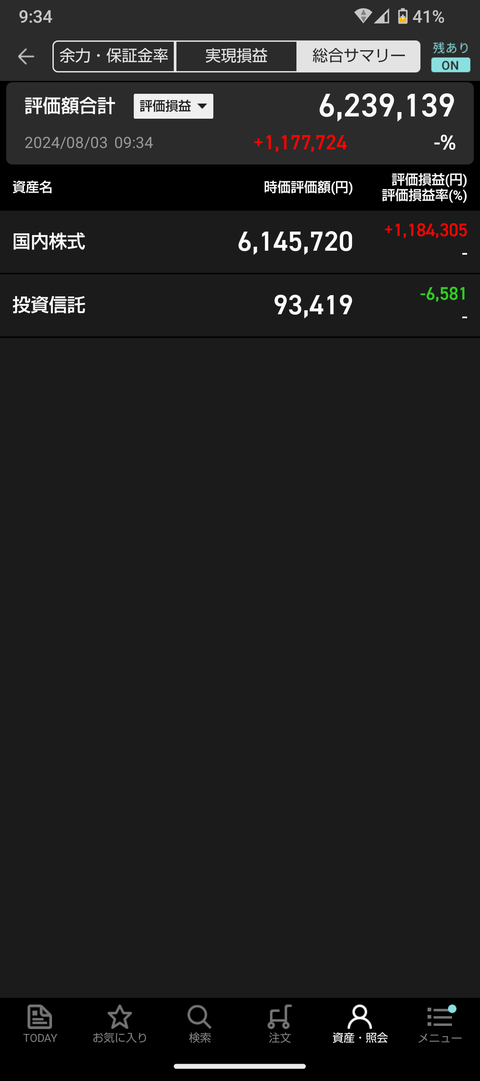The width and height of the screenshot is (480, 1081).
Task: Switch to 余力・保証金率 tab
Action: 114,57
